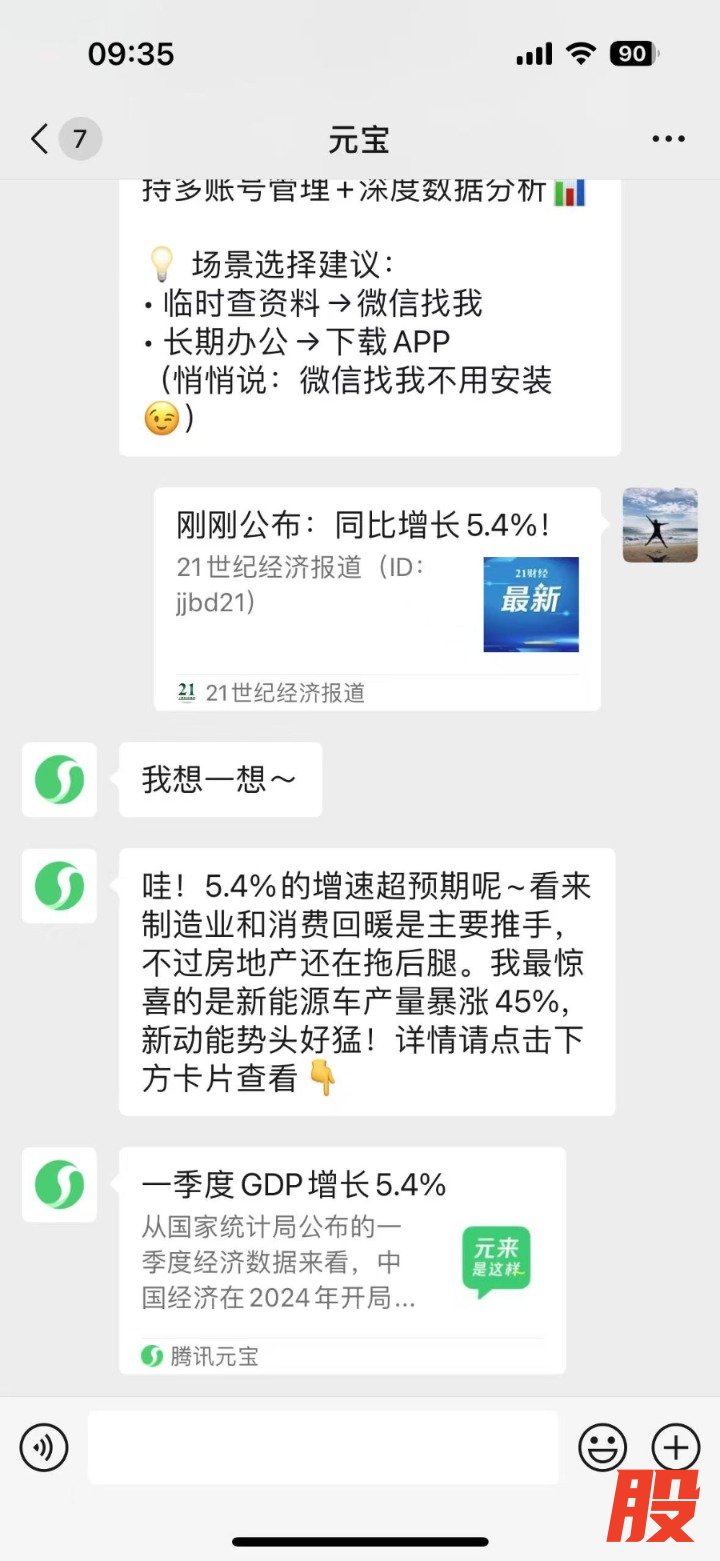
Task: Tap the 元宝 avatar beside 我想一想
Action: (59, 779)
